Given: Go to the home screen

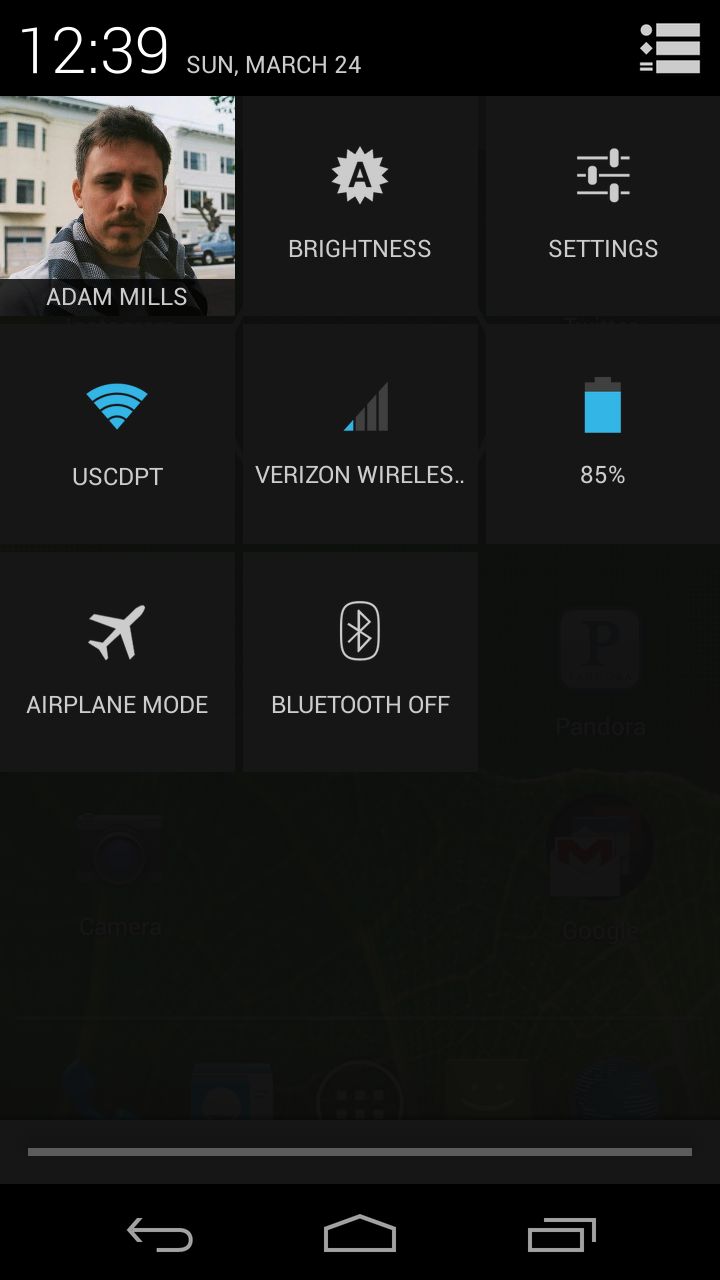Looking at the screenshot, I should click(x=360, y=1234).
